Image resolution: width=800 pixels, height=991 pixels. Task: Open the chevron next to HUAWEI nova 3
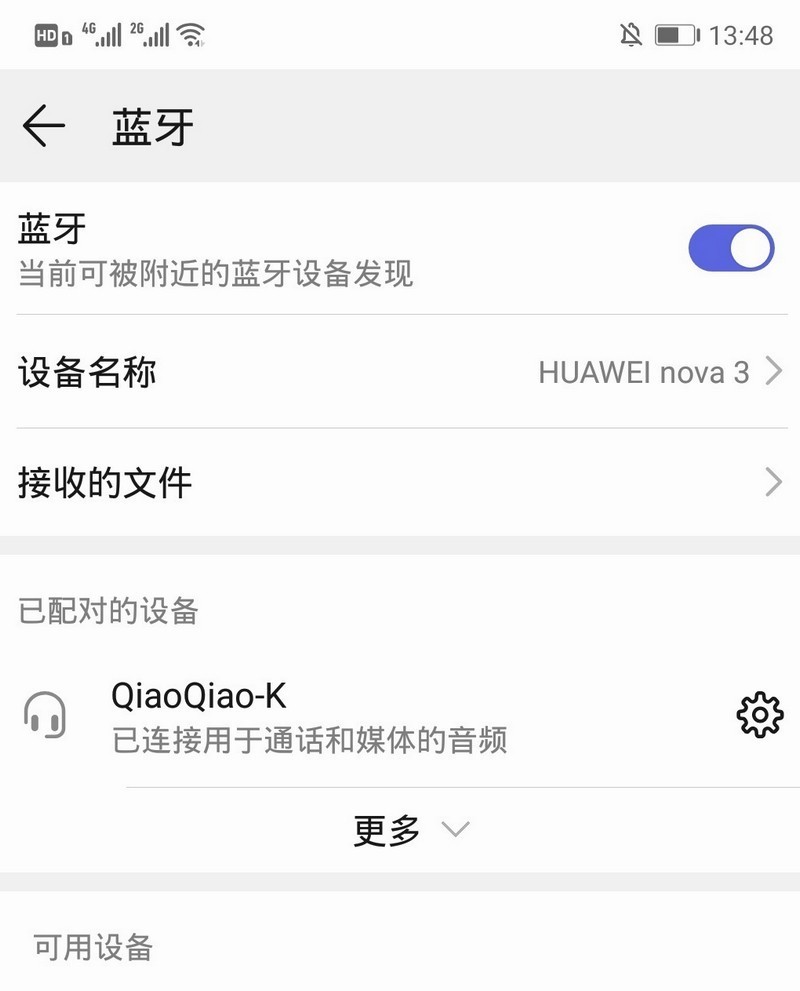click(772, 371)
